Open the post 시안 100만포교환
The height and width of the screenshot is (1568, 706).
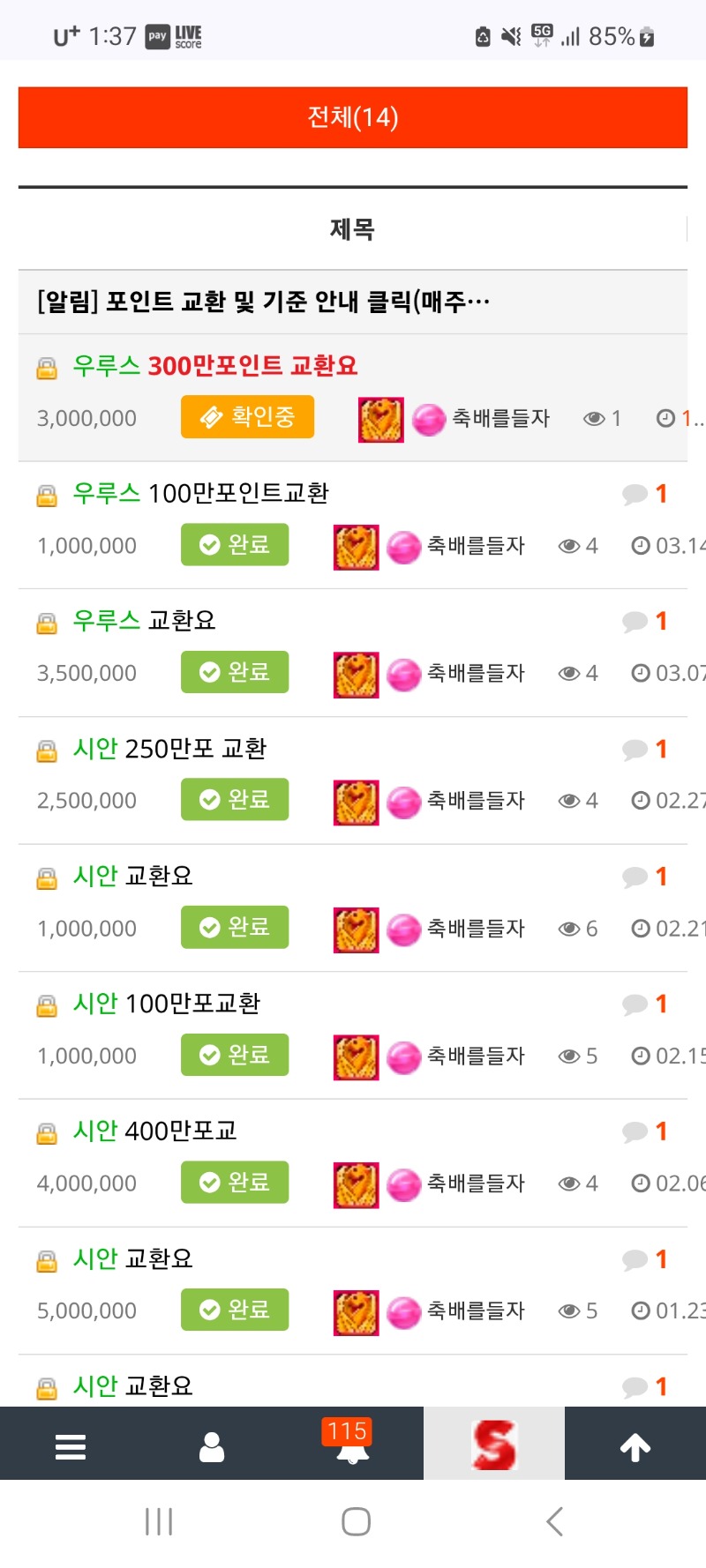167,1004
